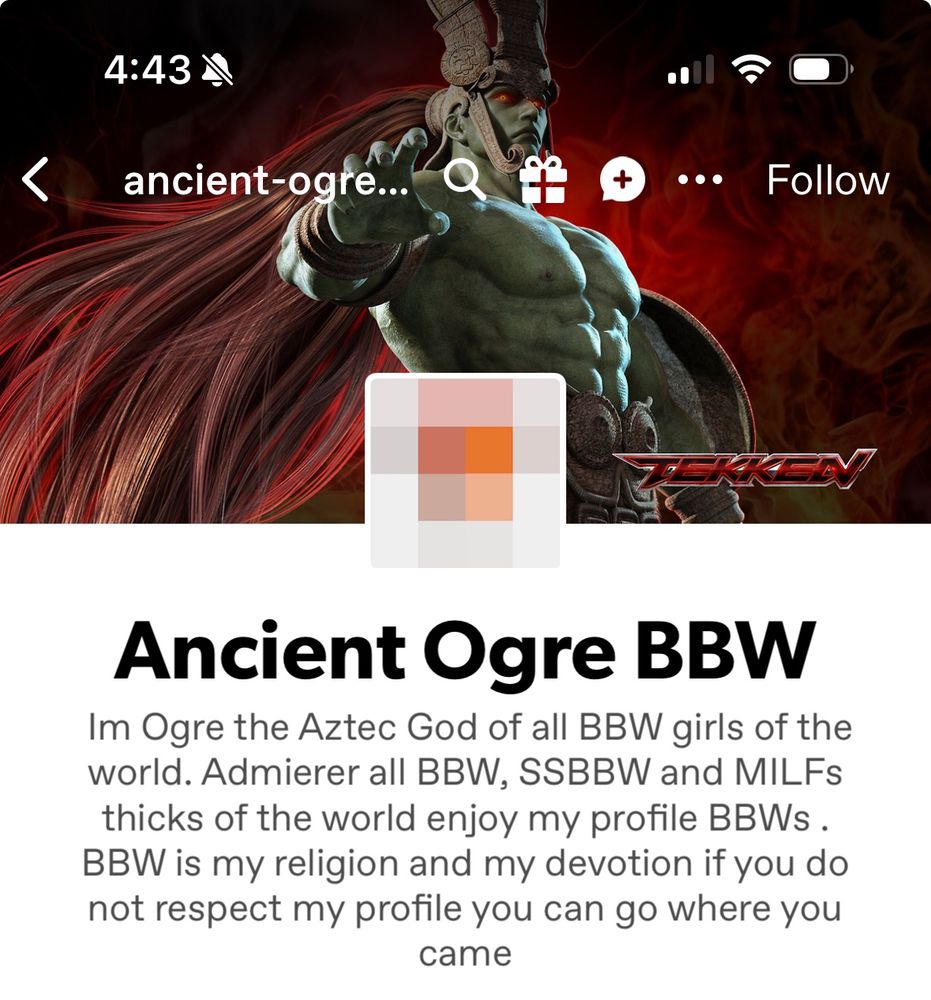The width and height of the screenshot is (931, 1000).
Task: Start a new message to this blog
Action: (622, 181)
